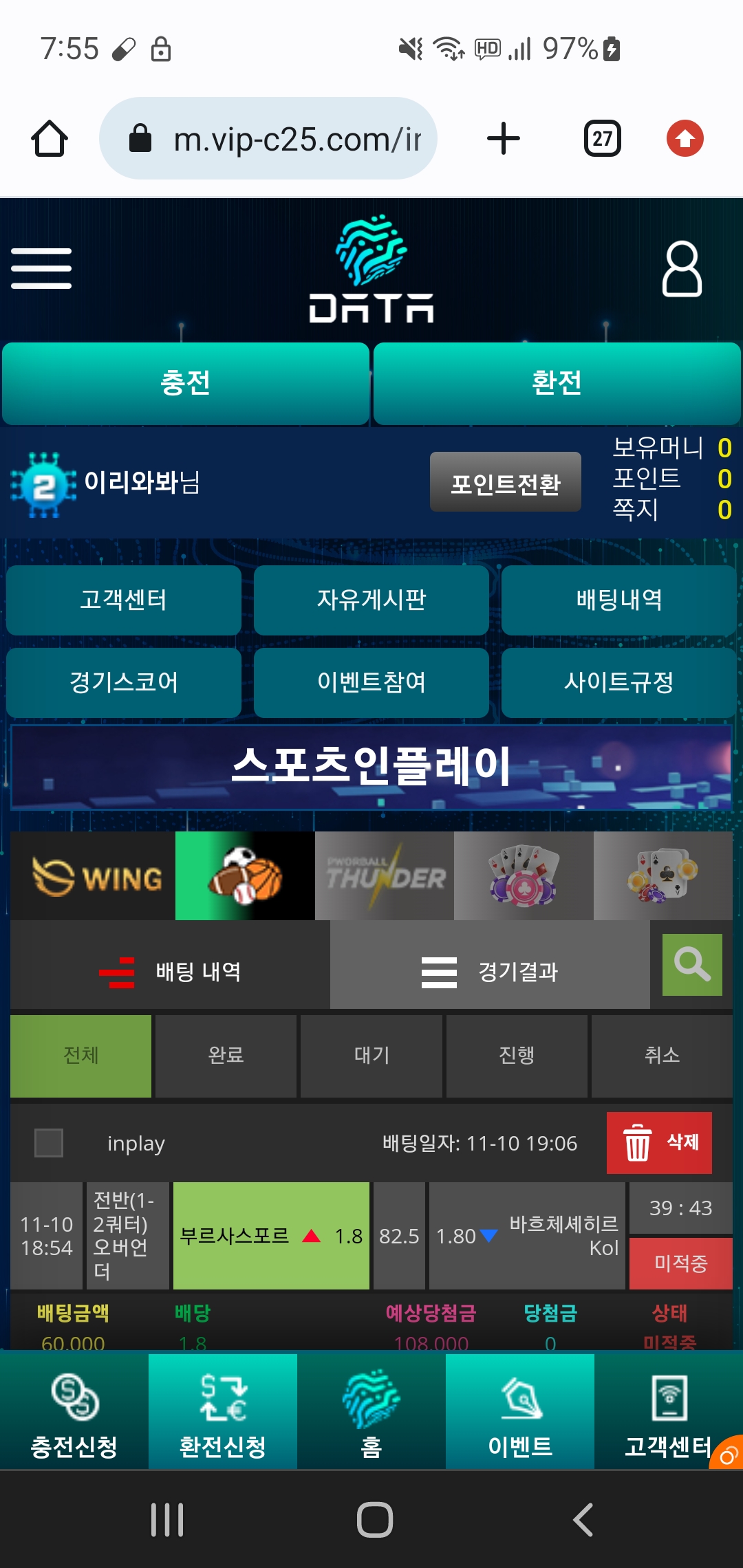Tap 포인트전환 to convert points
The image size is (743, 1568).
(x=505, y=483)
